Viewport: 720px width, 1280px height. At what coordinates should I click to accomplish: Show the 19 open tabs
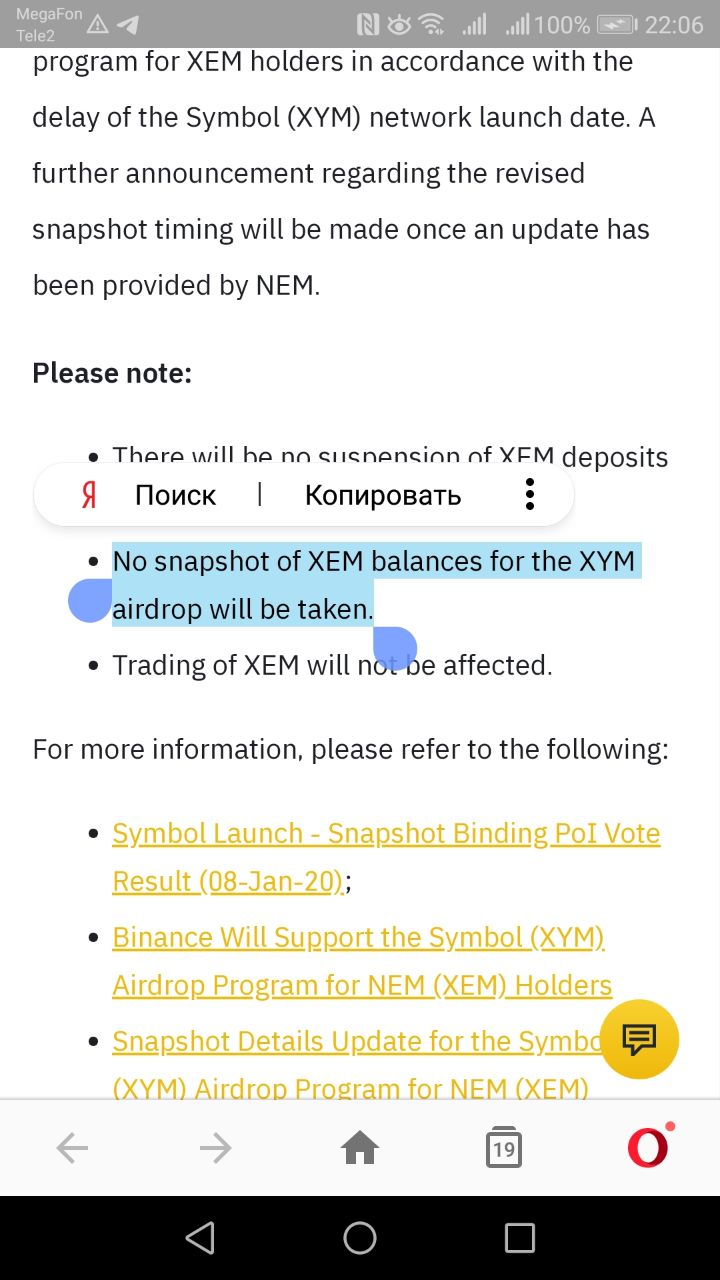point(504,1149)
